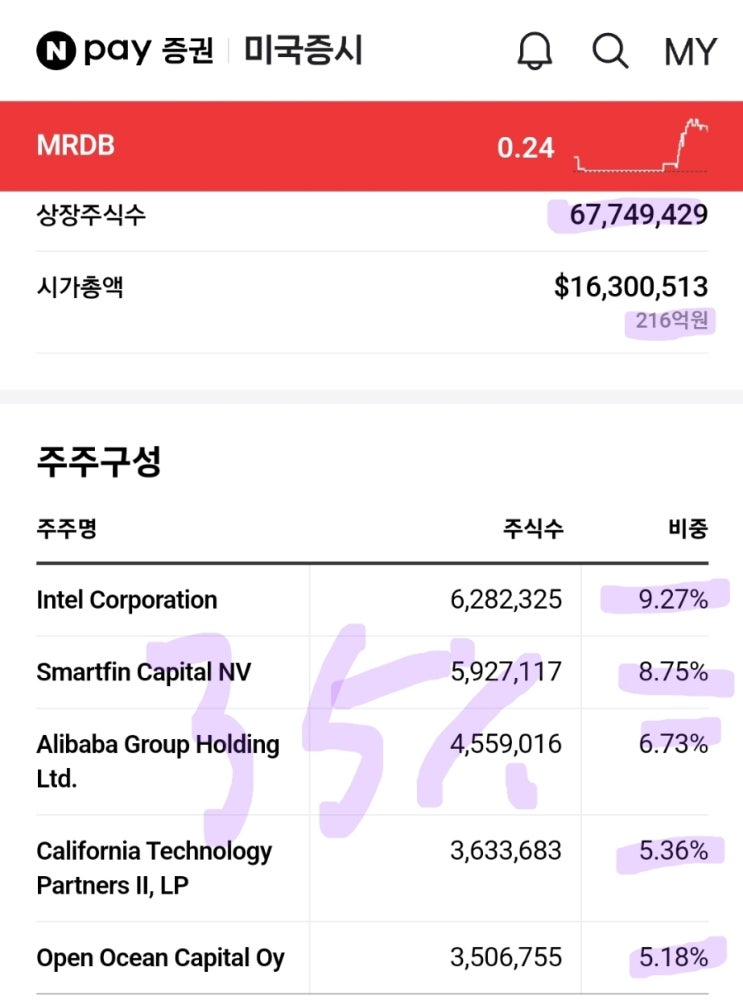
Task: Select the MY account icon
Action: click(x=690, y=50)
